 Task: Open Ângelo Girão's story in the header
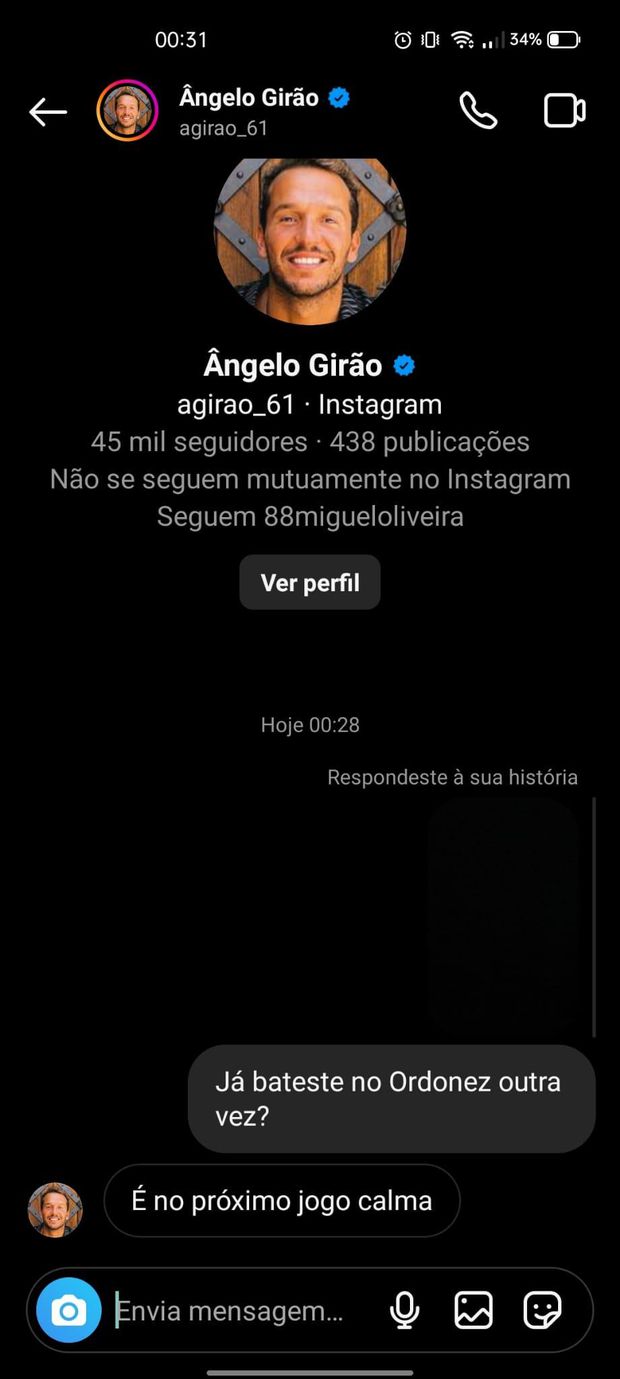click(127, 111)
